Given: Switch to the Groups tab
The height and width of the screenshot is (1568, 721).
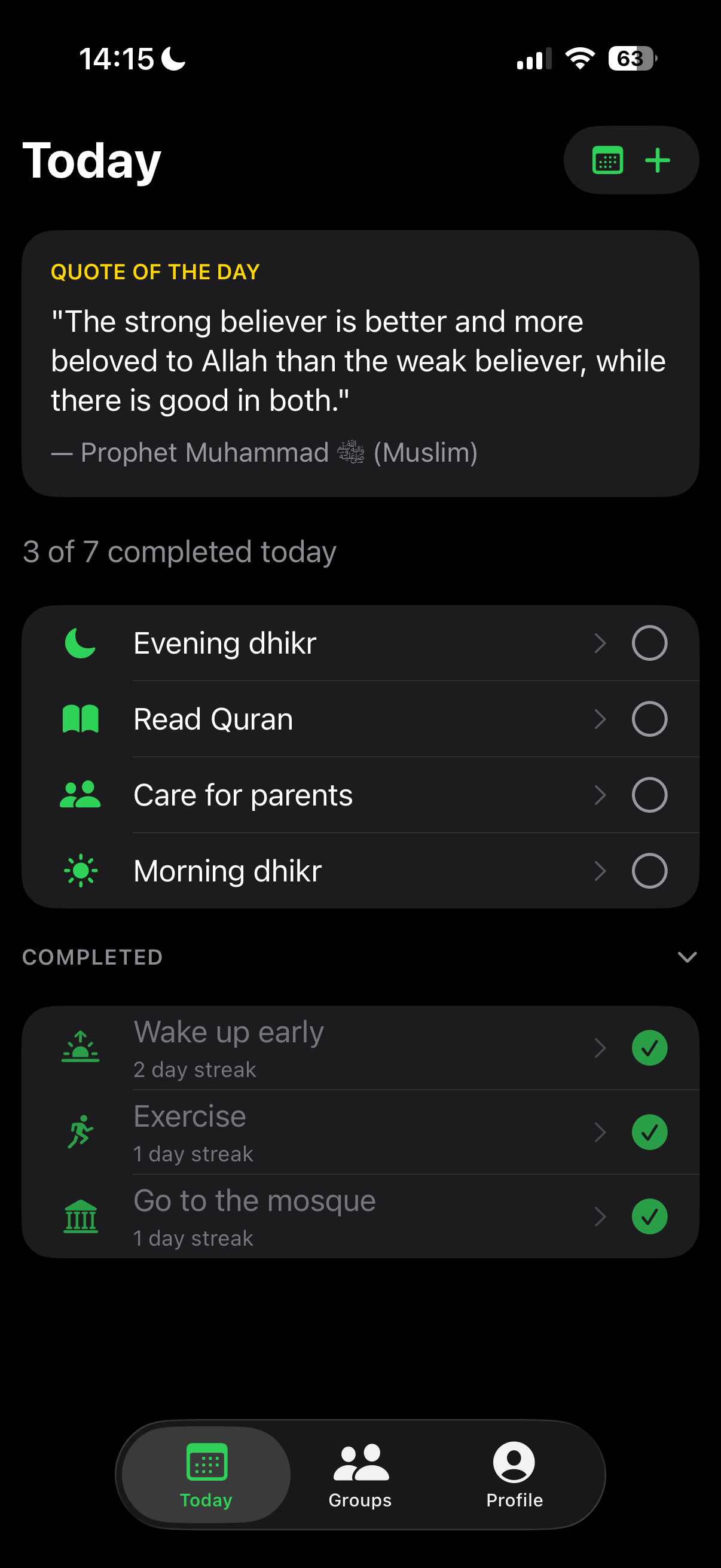Looking at the screenshot, I should click(360, 1475).
